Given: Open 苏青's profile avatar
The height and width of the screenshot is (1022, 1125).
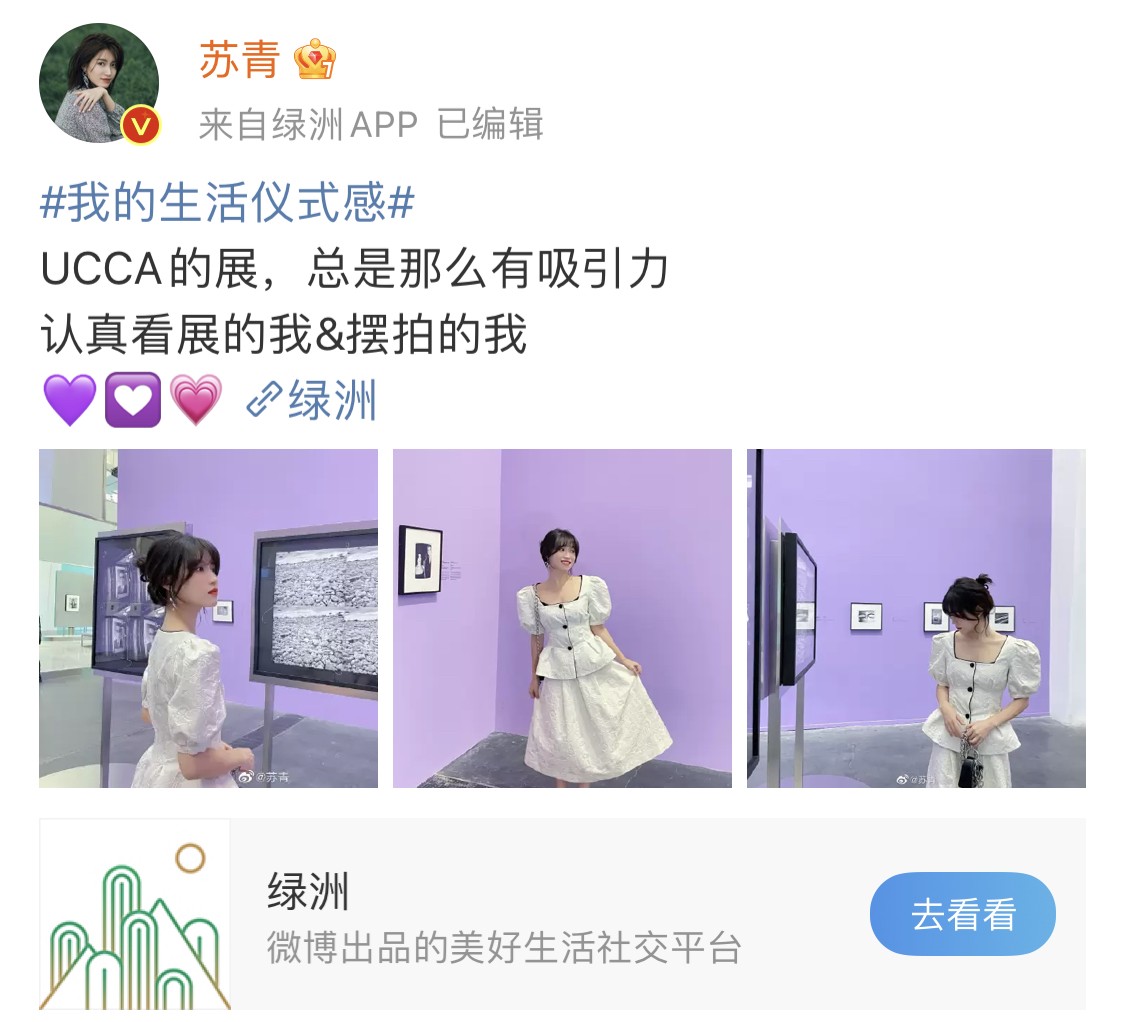Looking at the screenshot, I should (98, 83).
